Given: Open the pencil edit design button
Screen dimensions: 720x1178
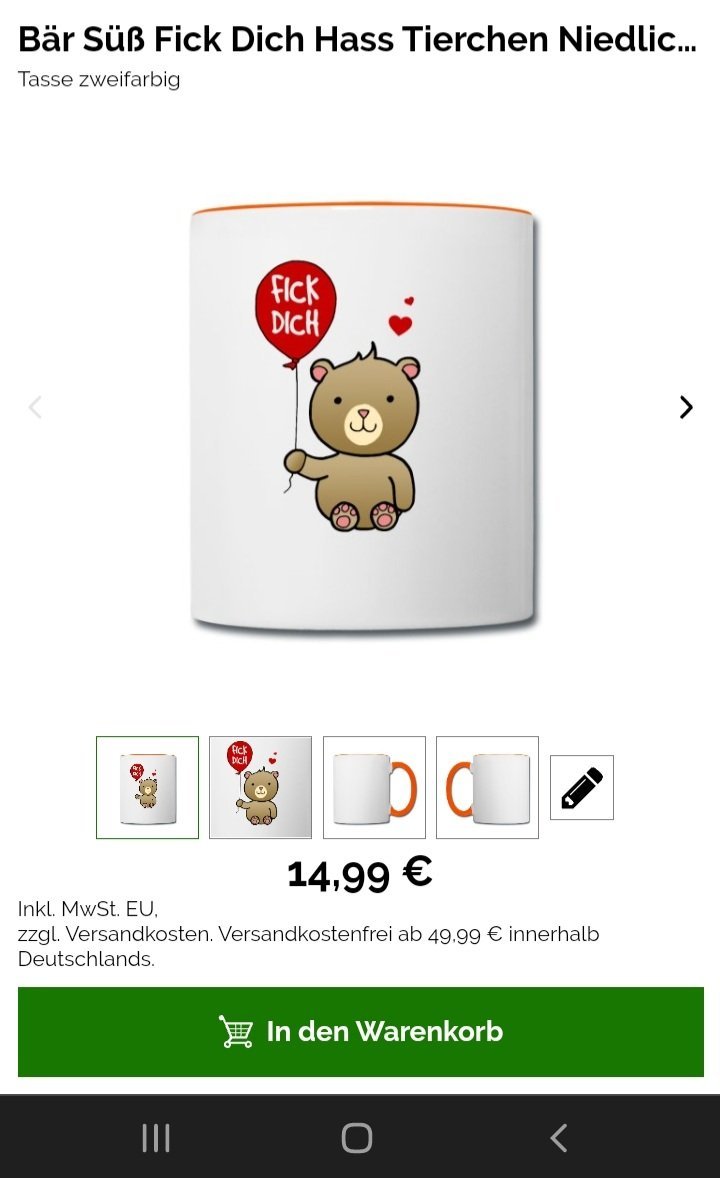Looking at the screenshot, I should [582, 787].
